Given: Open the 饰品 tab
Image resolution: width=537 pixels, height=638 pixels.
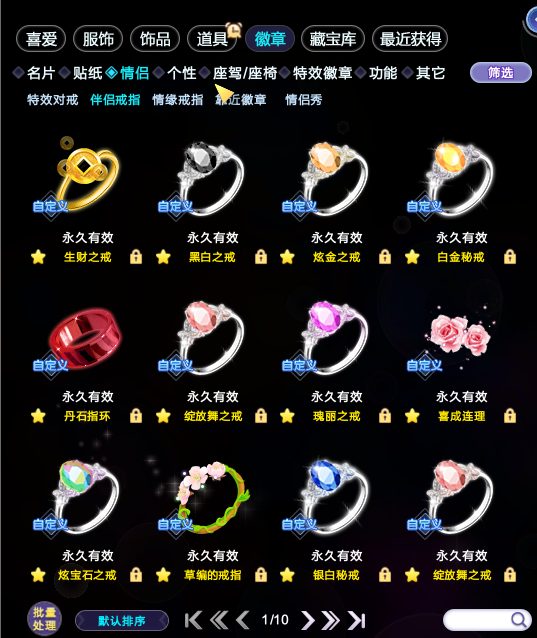Looking at the screenshot, I should (x=155, y=39).
